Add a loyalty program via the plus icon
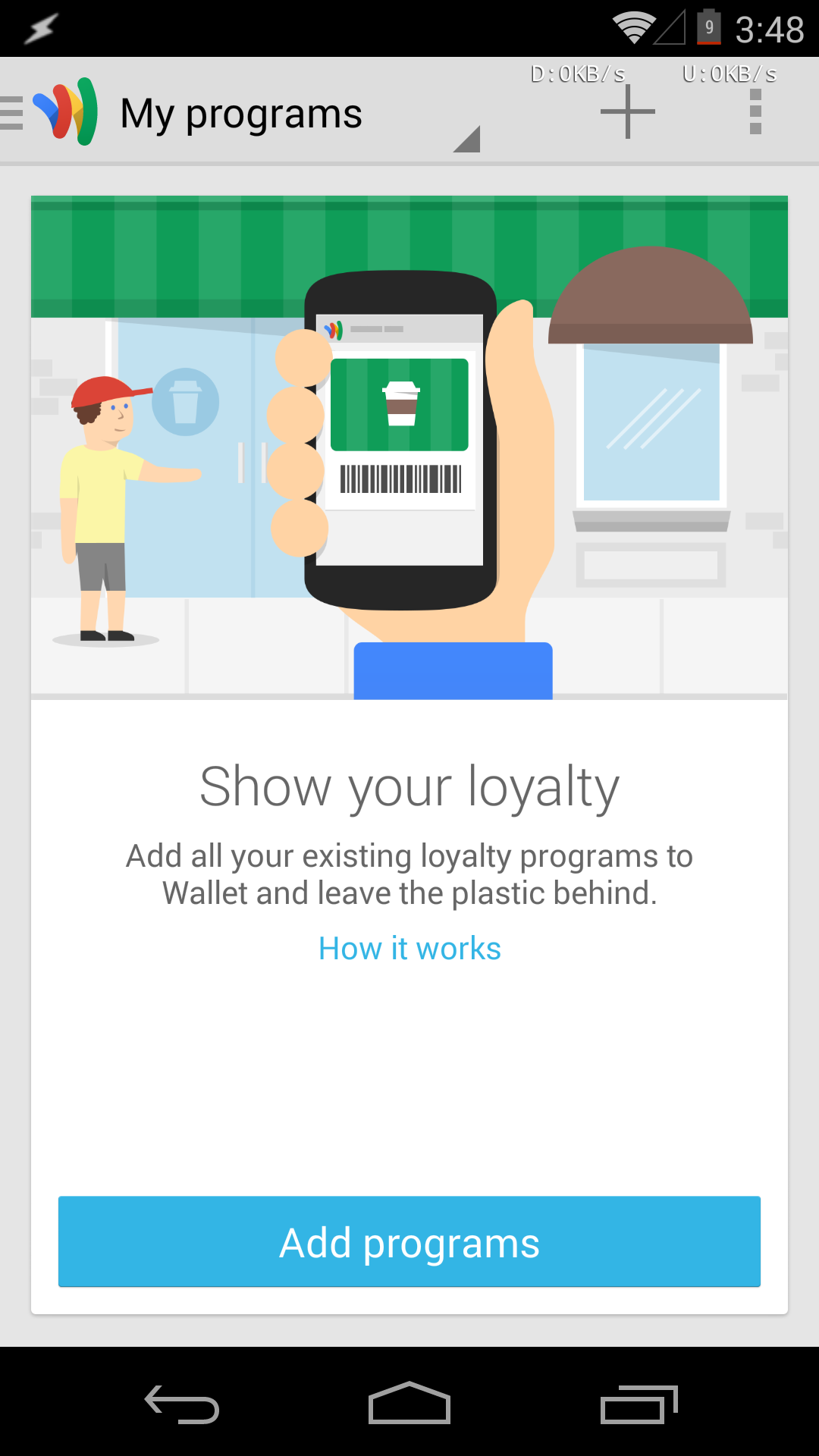 pos(626,111)
